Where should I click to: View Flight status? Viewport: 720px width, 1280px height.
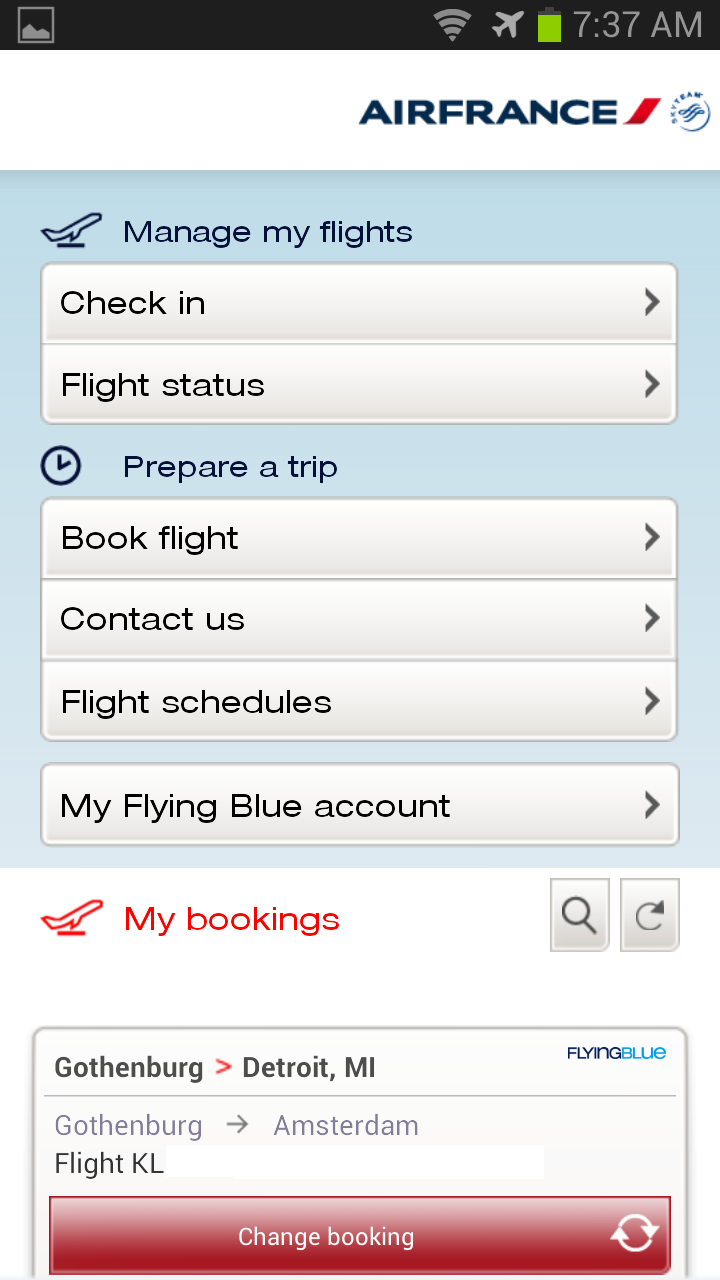(359, 385)
